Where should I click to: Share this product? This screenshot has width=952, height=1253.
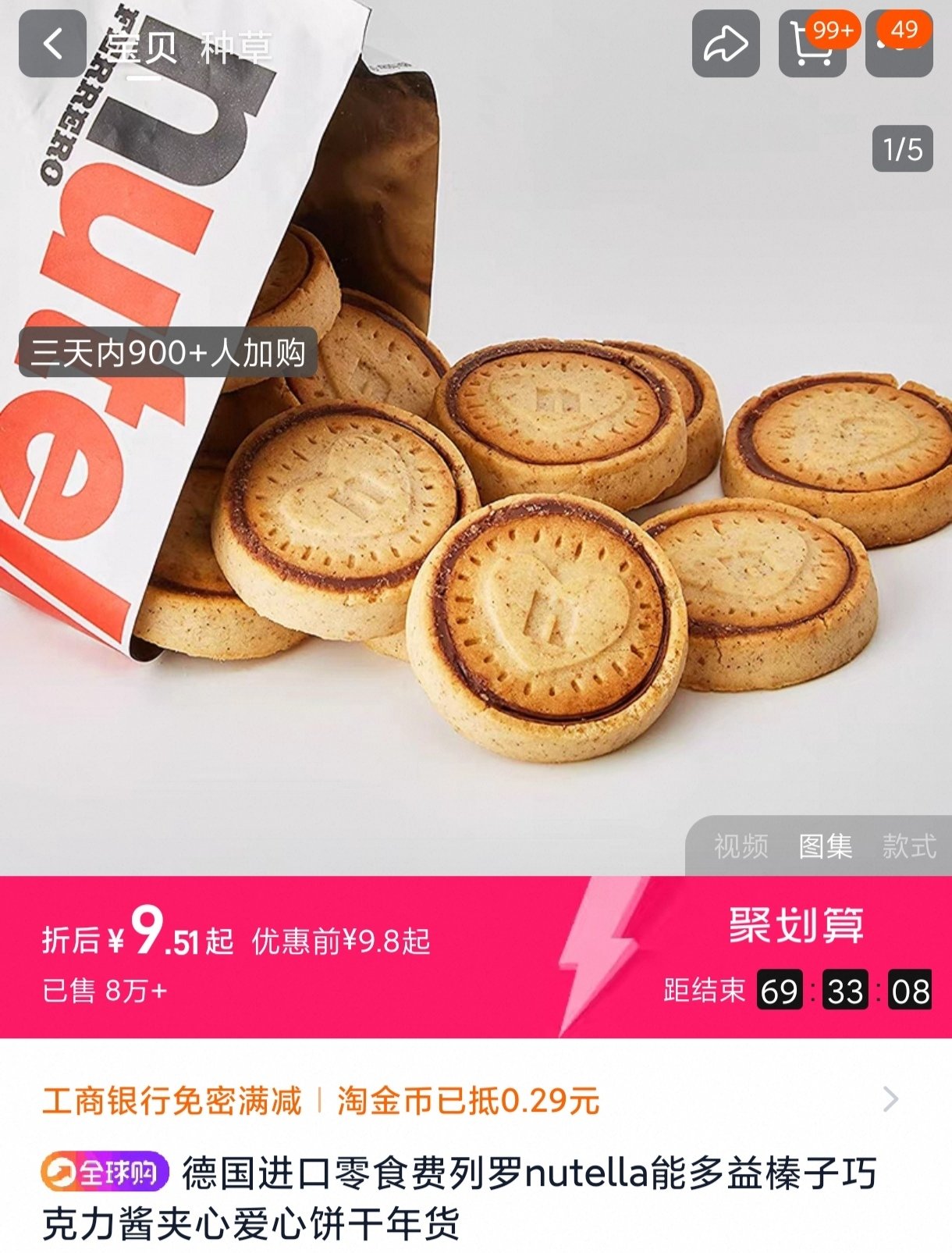coord(726,44)
